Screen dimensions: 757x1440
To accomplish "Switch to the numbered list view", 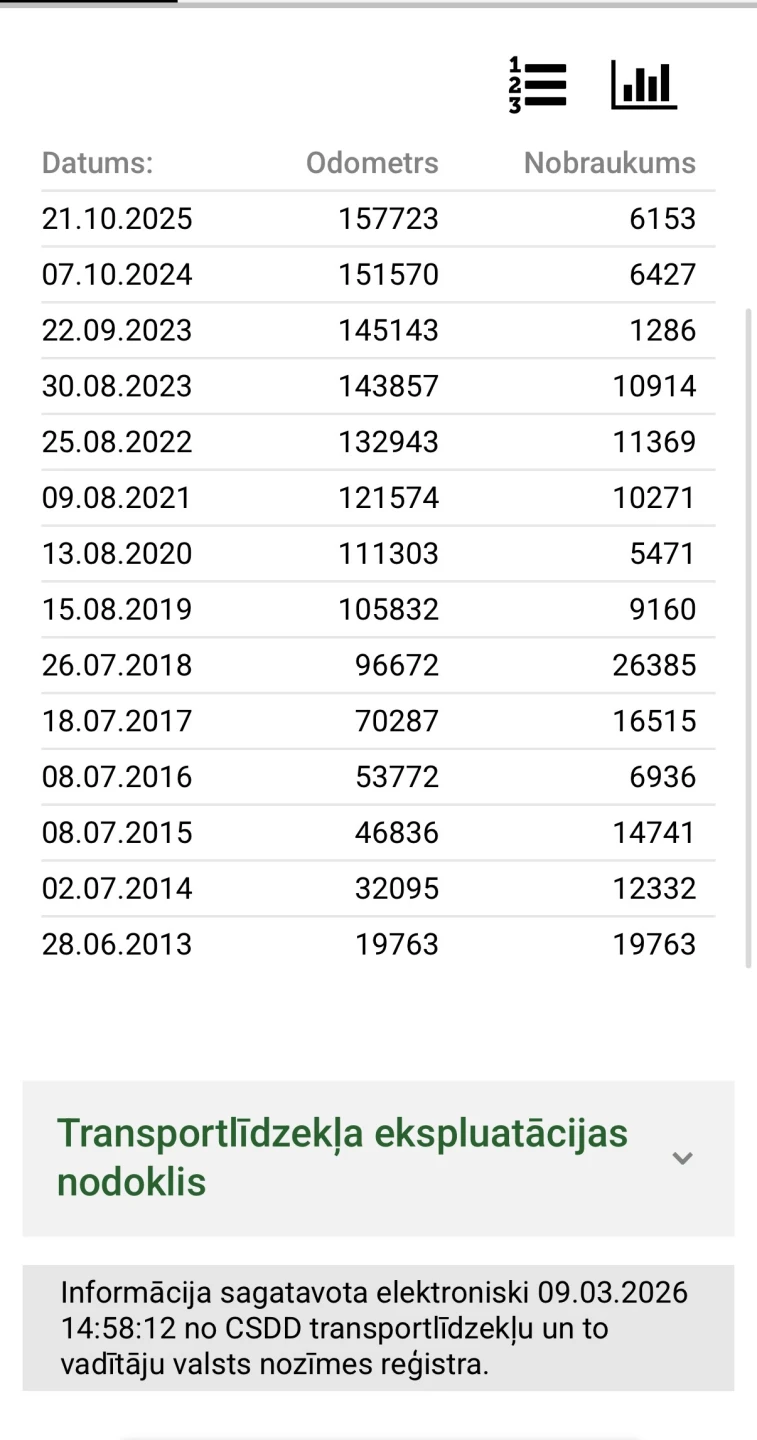I will point(538,85).
